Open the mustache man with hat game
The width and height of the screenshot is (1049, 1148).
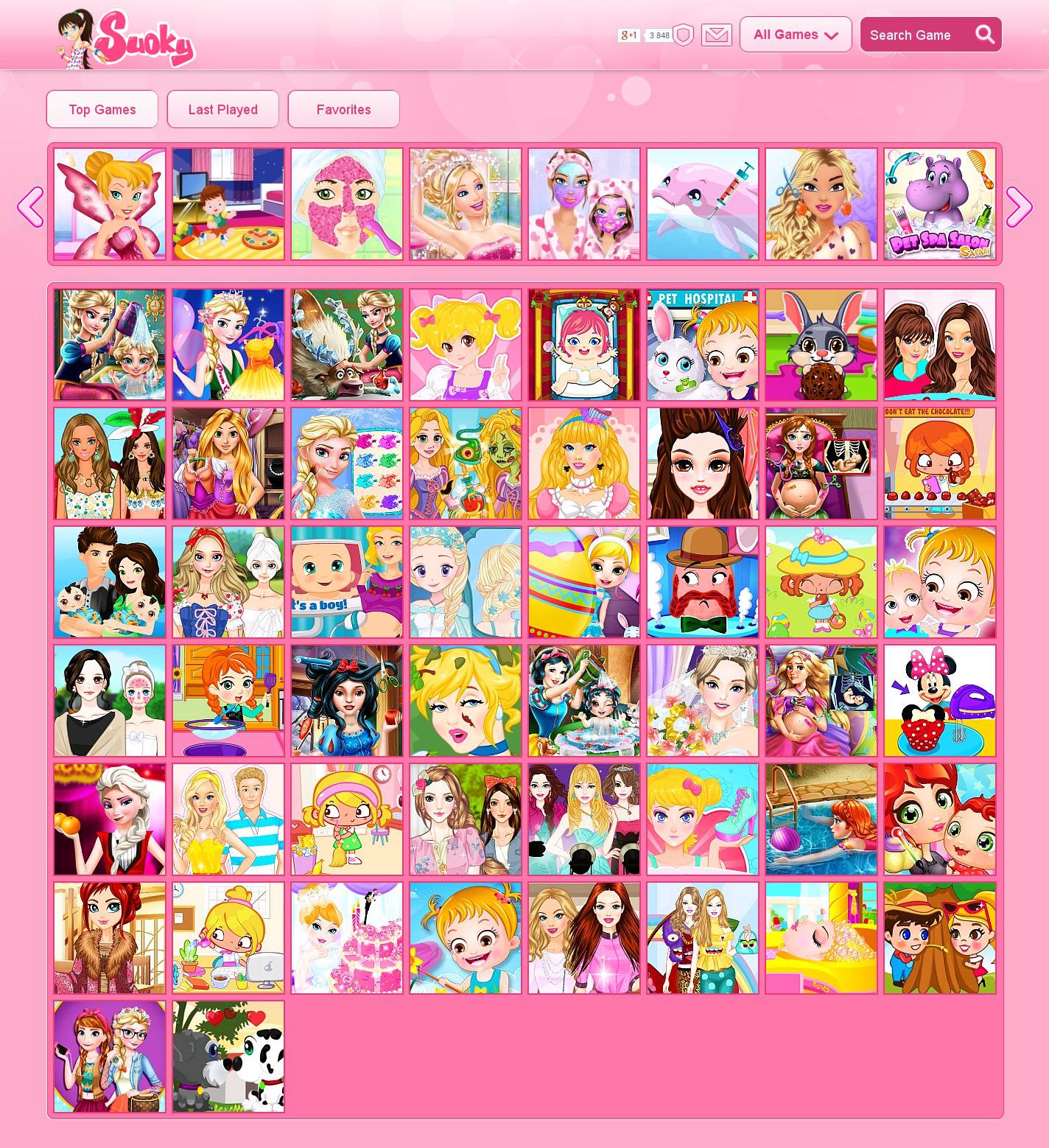coord(702,582)
